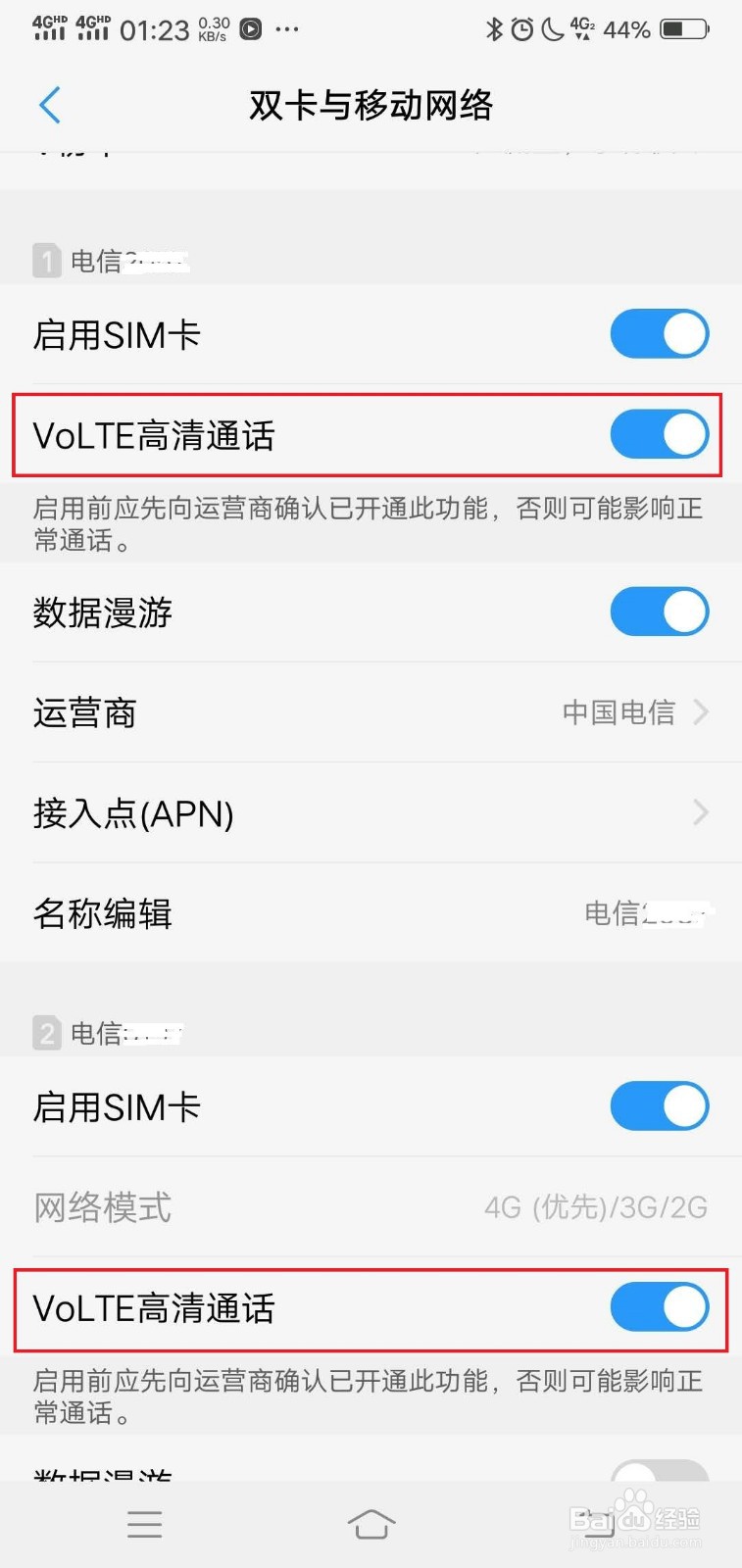Tap the do-not-disturb moon icon

[552, 29]
